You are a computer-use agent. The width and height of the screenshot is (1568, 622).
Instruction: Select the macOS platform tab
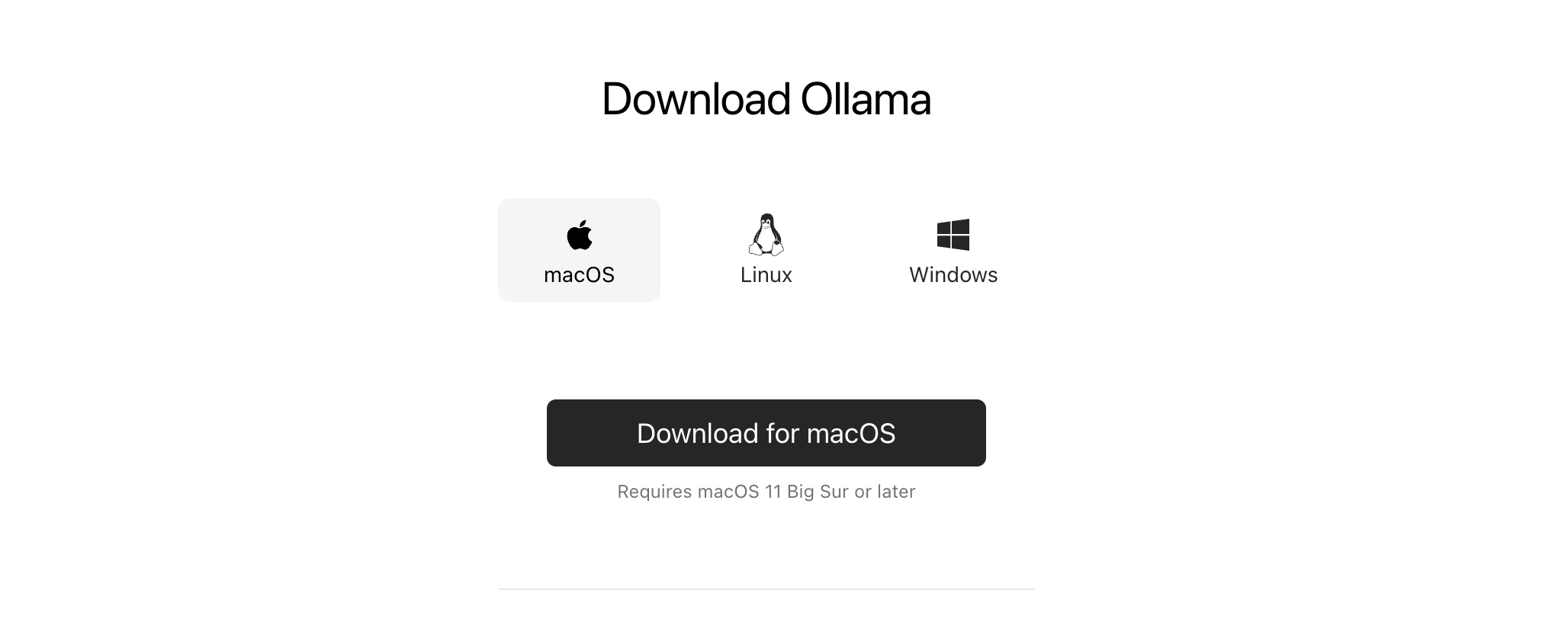pyautogui.click(x=579, y=250)
